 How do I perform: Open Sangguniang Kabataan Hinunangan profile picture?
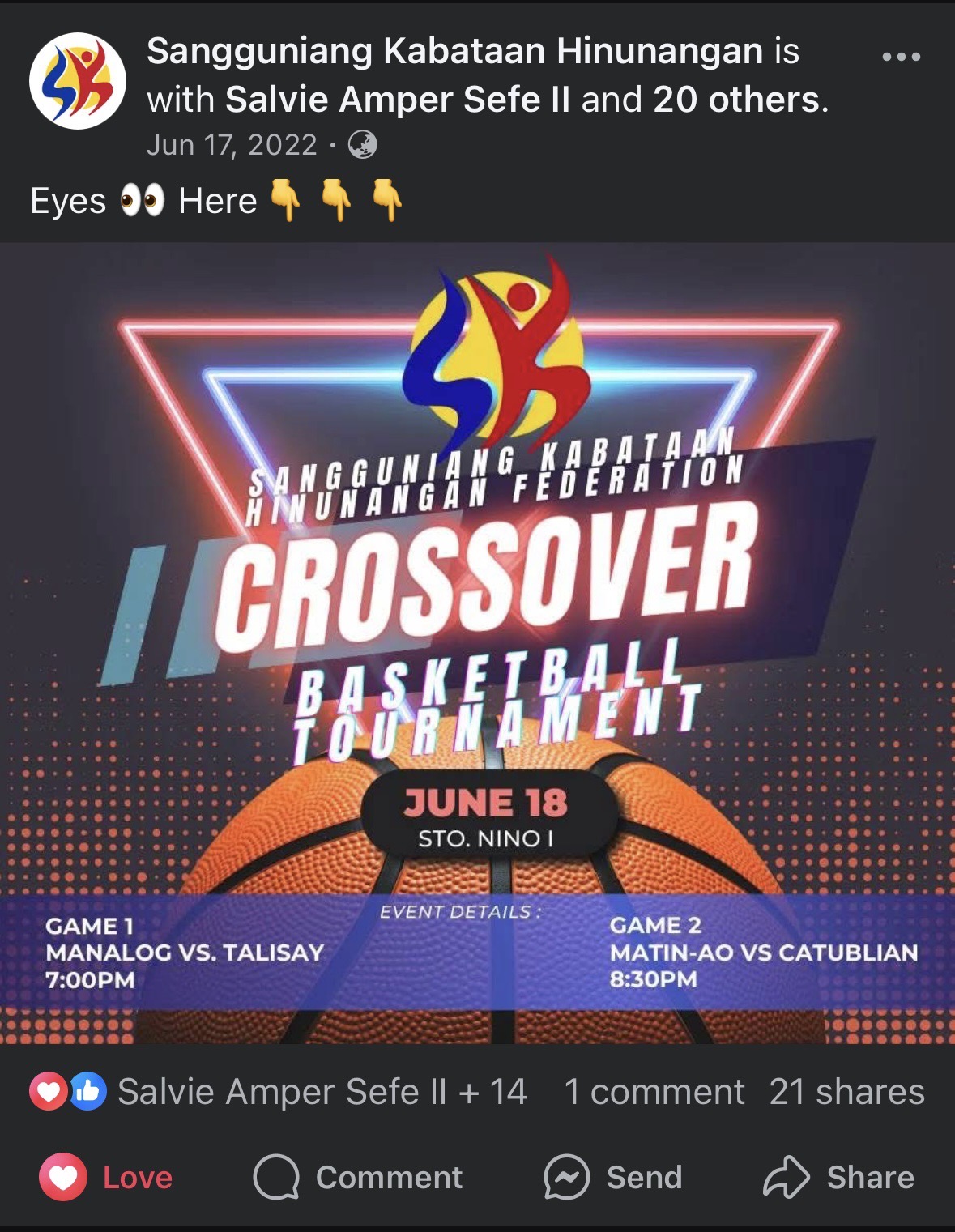pyautogui.click(x=78, y=81)
